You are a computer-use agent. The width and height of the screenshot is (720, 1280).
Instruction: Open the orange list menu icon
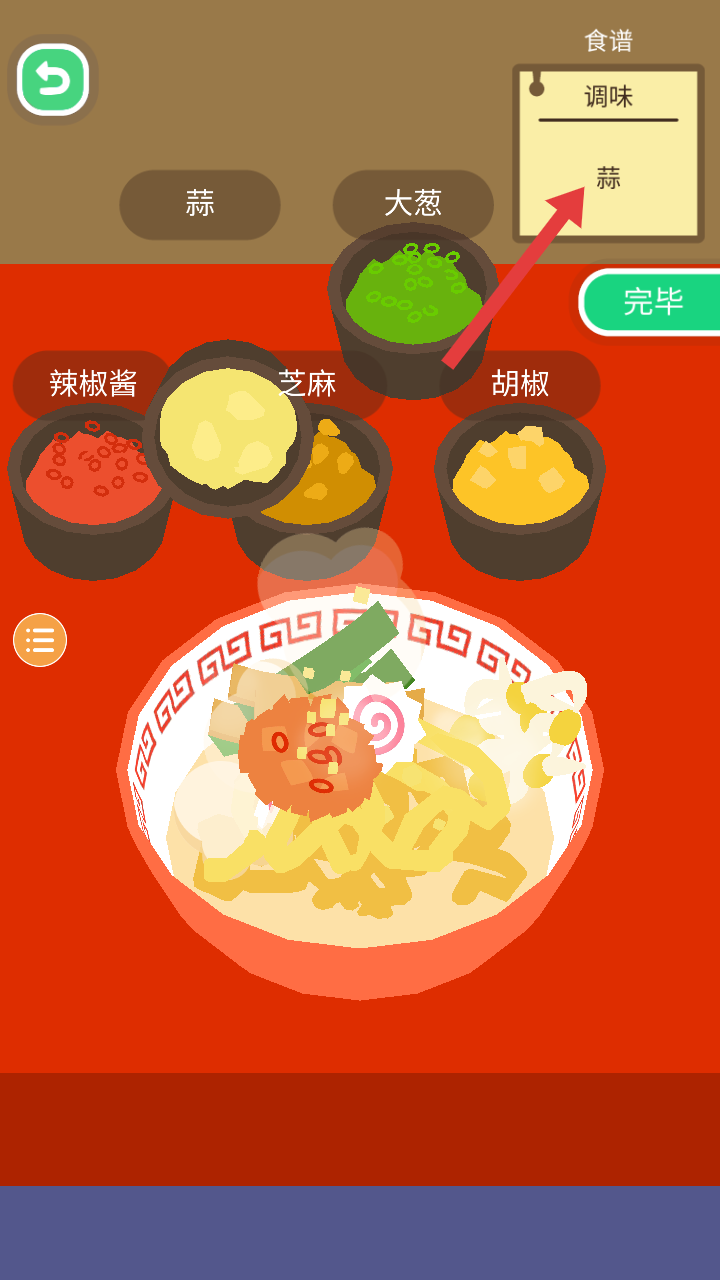pos(40,640)
